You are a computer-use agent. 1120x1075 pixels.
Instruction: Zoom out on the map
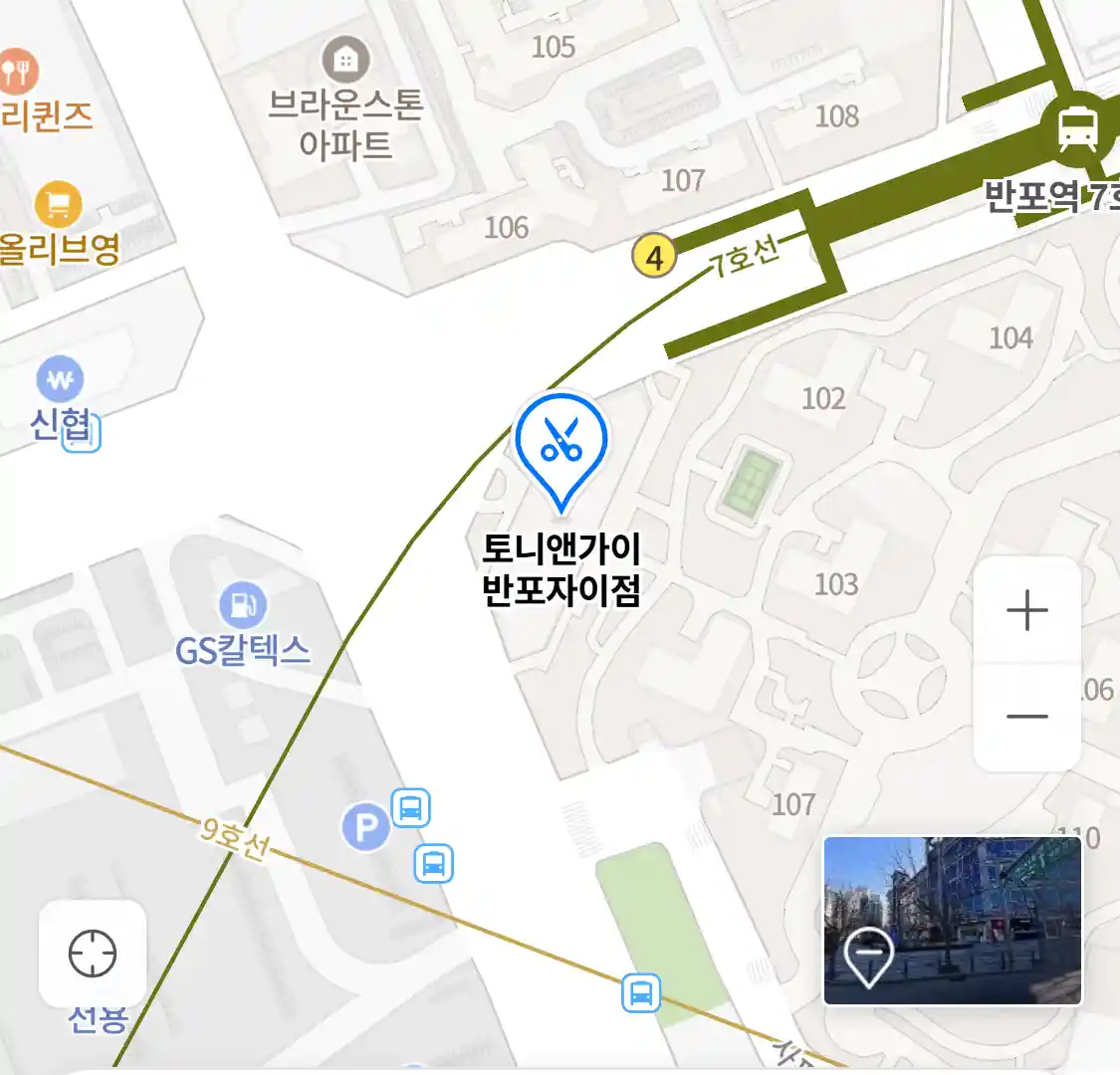point(1026,717)
